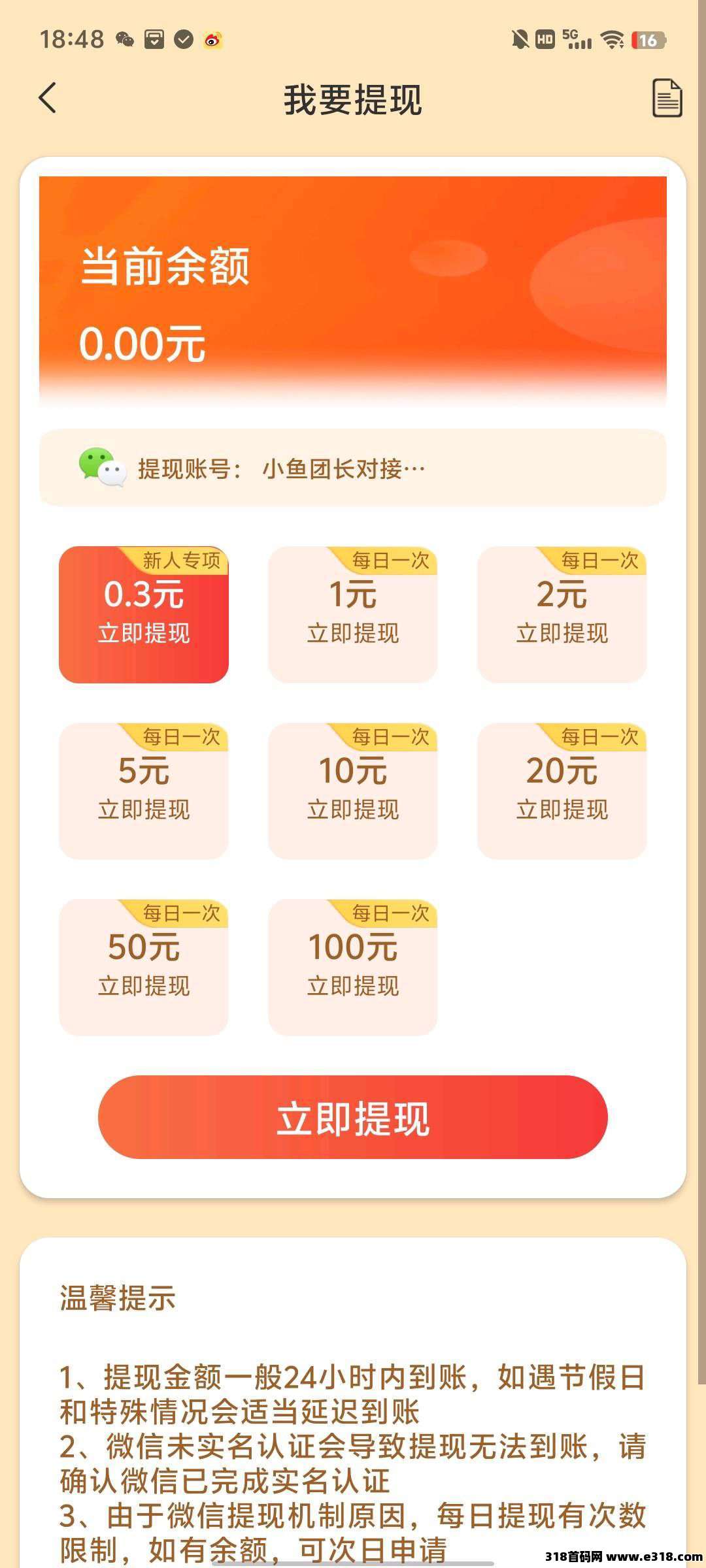
Task: Open the WeChat withdrawal account row
Action: [352, 468]
